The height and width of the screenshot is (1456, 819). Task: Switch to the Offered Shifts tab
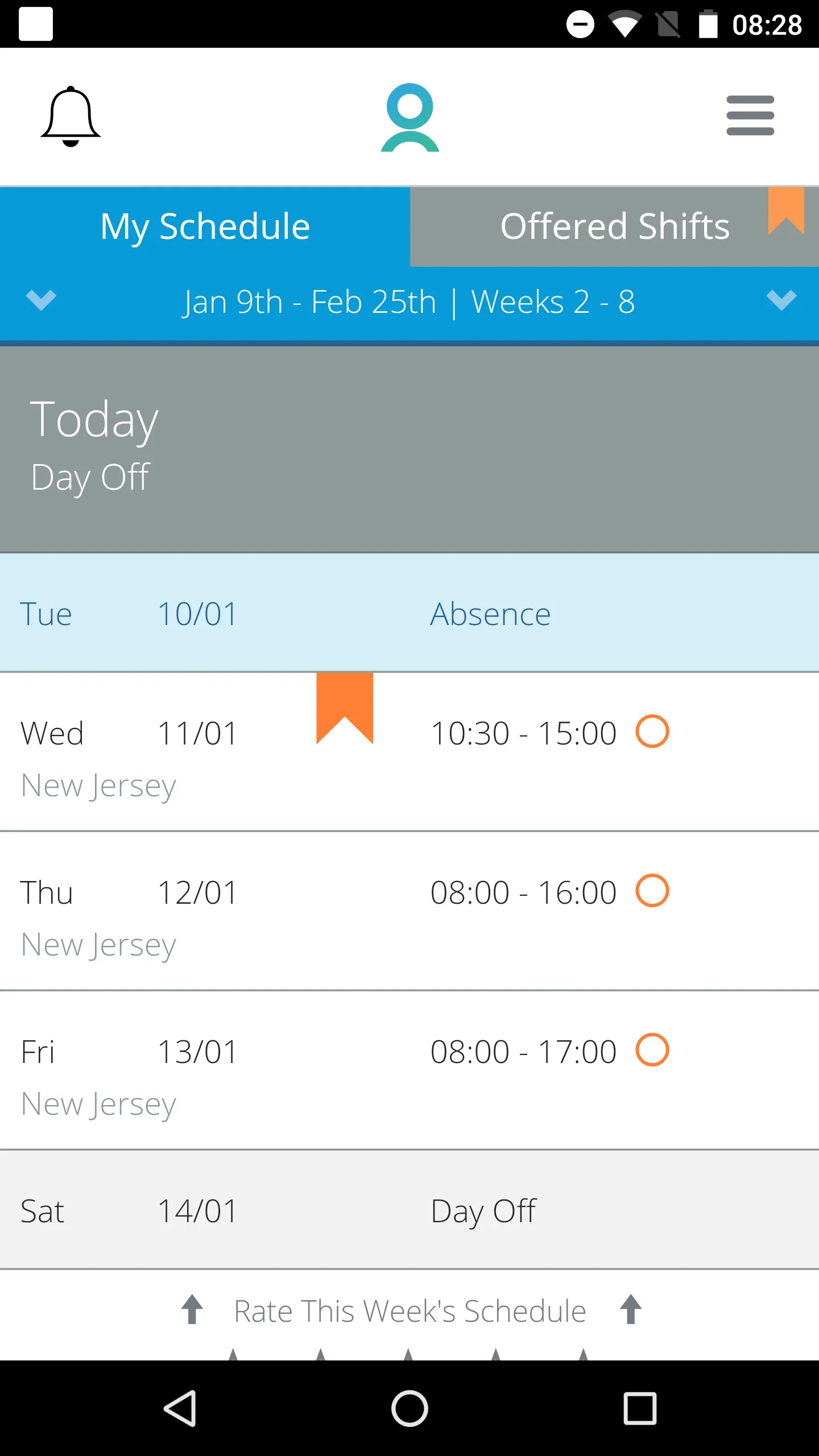[x=614, y=225]
